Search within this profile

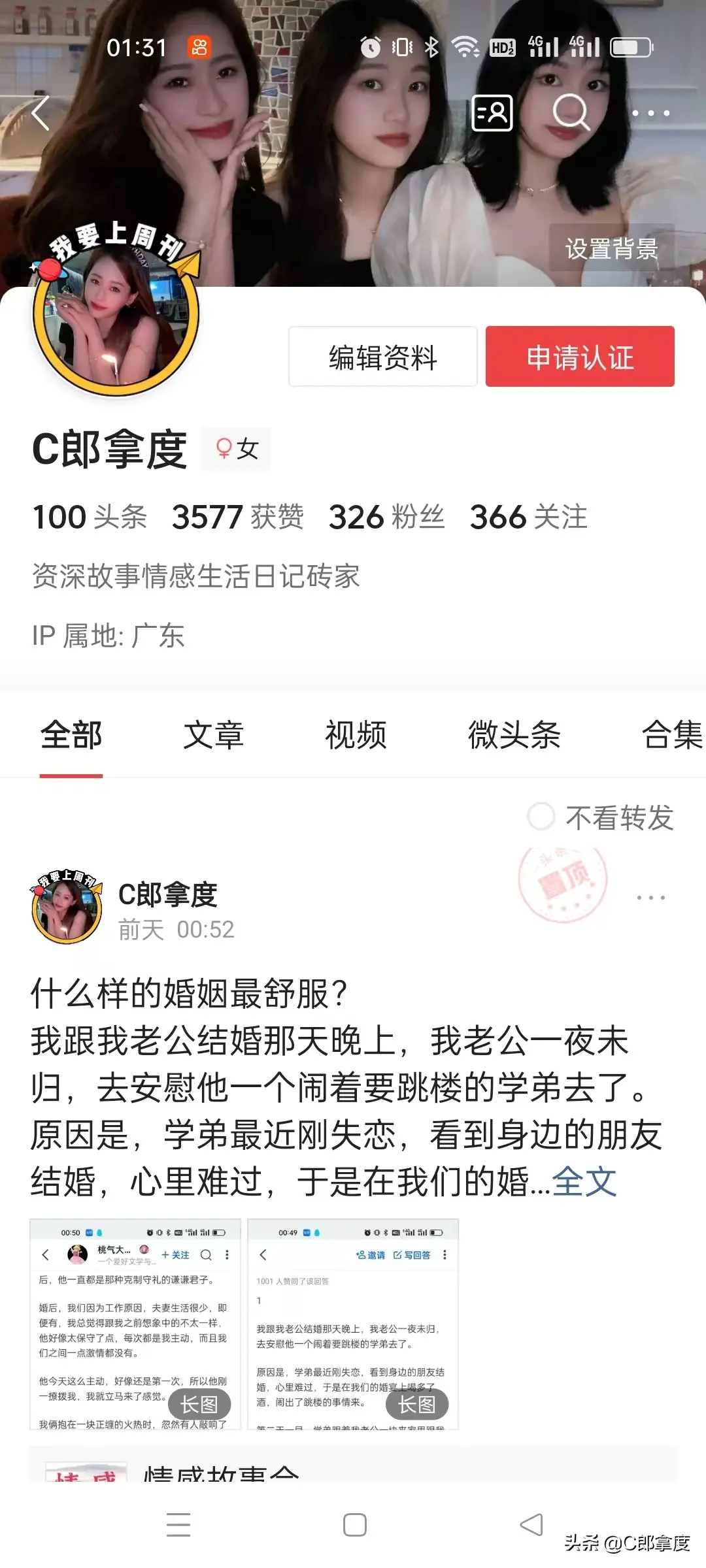[x=571, y=113]
